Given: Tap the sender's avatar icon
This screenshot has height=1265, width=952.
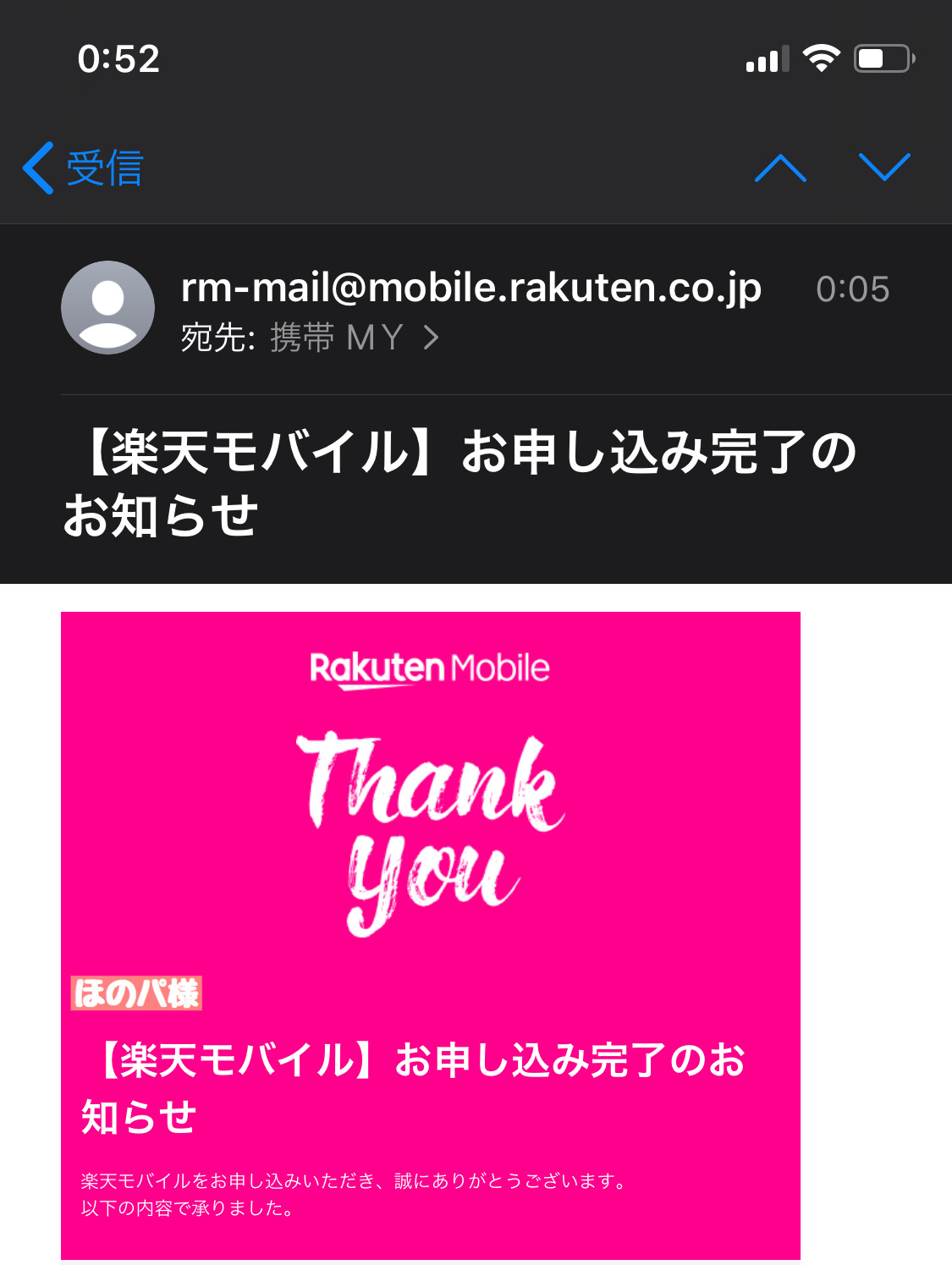Looking at the screenshot, I should [x=107, y=307].
